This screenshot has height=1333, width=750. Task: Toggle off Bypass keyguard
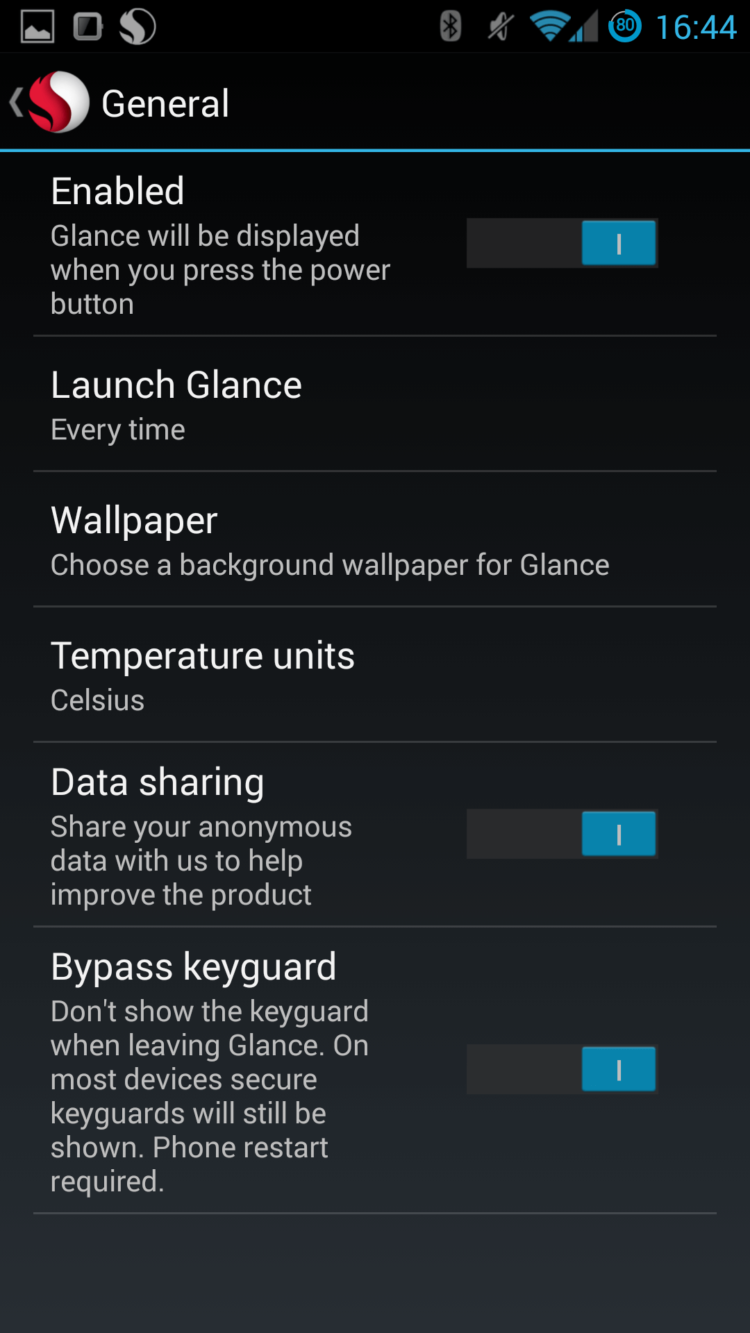click(x=562, y=1070)
